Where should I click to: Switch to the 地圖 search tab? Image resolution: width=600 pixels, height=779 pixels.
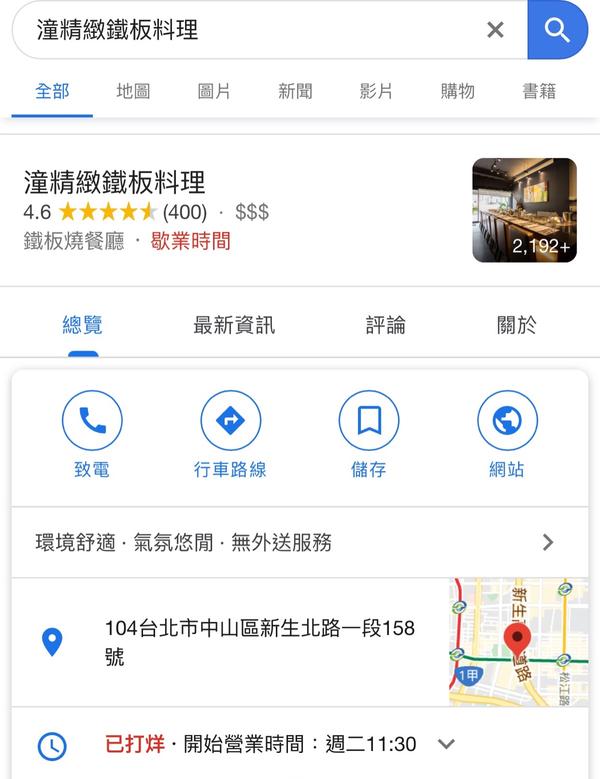click(133, 91)
